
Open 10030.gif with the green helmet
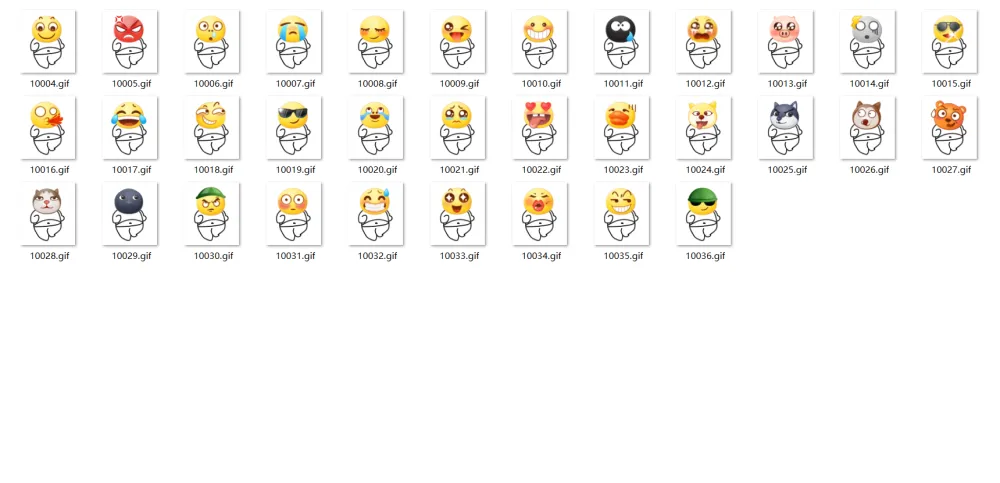pos(213,215)
